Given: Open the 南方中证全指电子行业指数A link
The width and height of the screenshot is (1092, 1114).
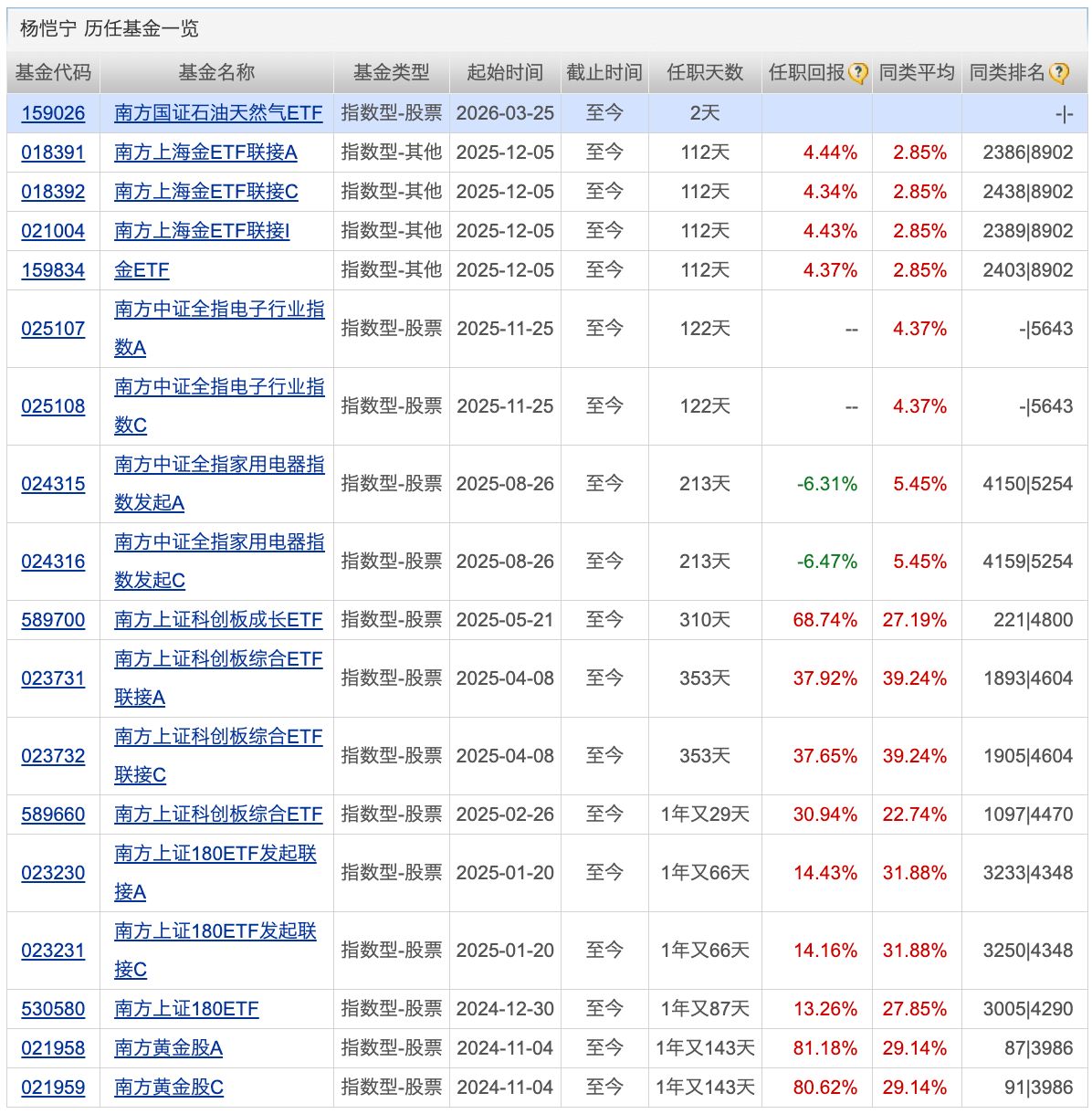Looking at the screenshot, I should [219, 310].
